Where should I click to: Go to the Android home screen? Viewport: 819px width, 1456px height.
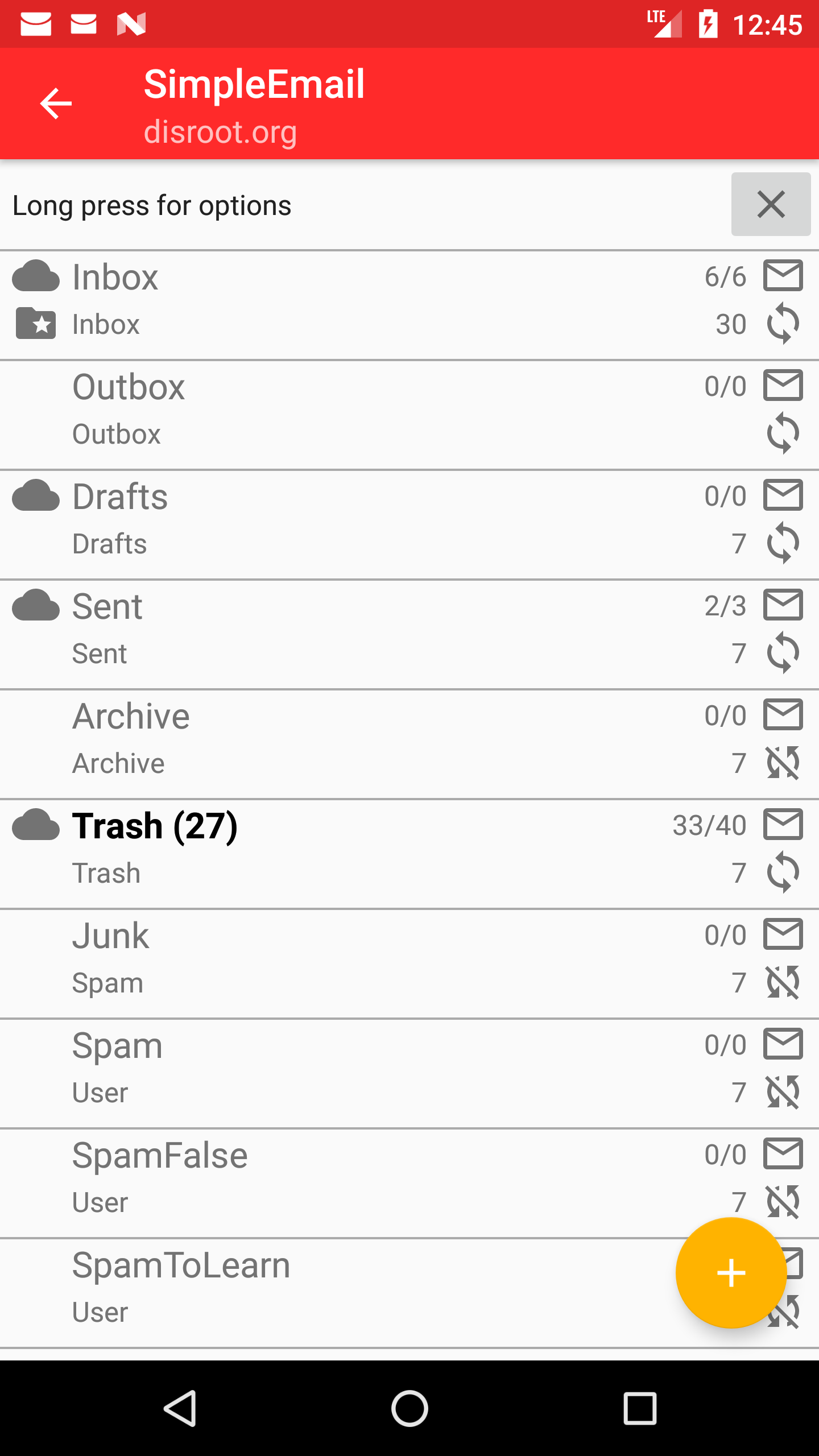coord(409,1408)
